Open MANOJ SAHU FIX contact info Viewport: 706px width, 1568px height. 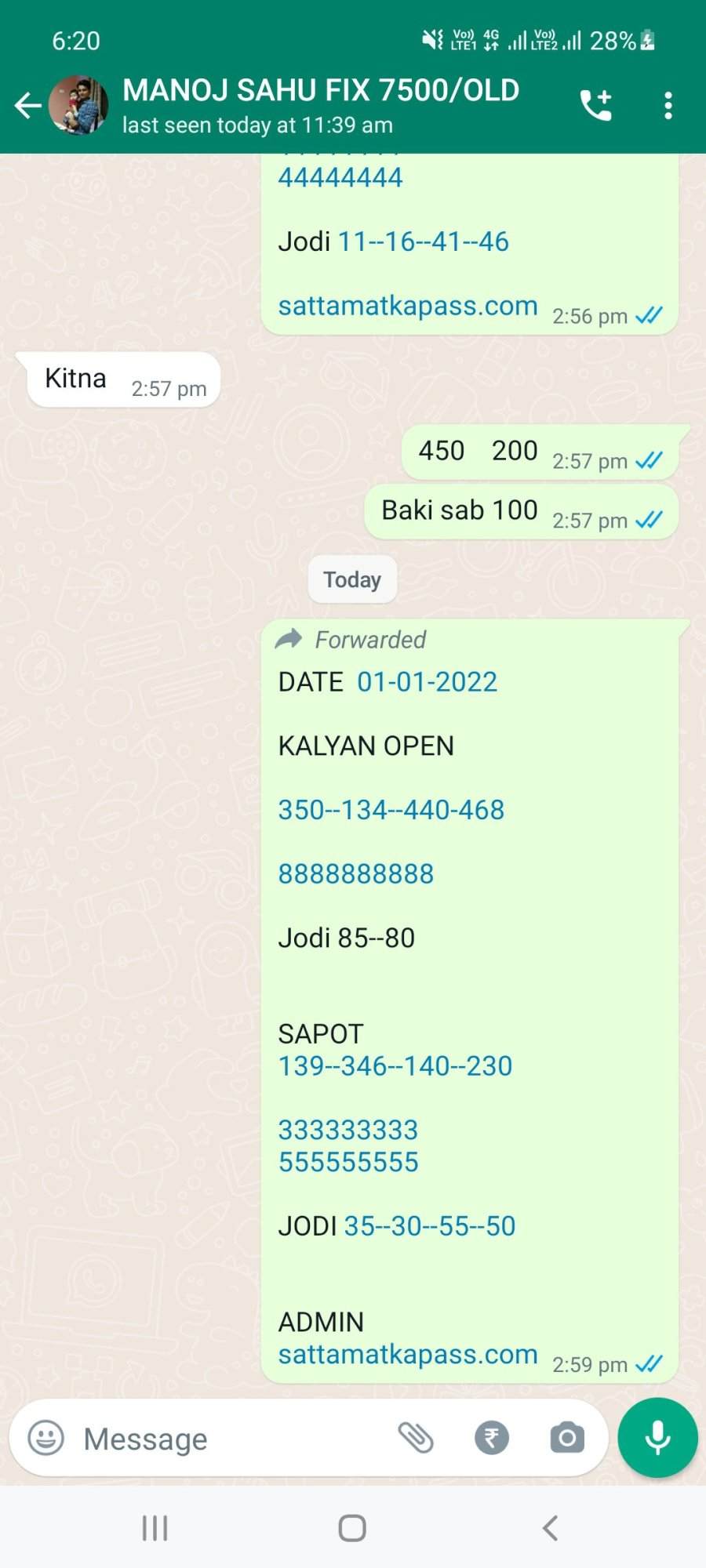pyautogui.click(x=321, y=105)
